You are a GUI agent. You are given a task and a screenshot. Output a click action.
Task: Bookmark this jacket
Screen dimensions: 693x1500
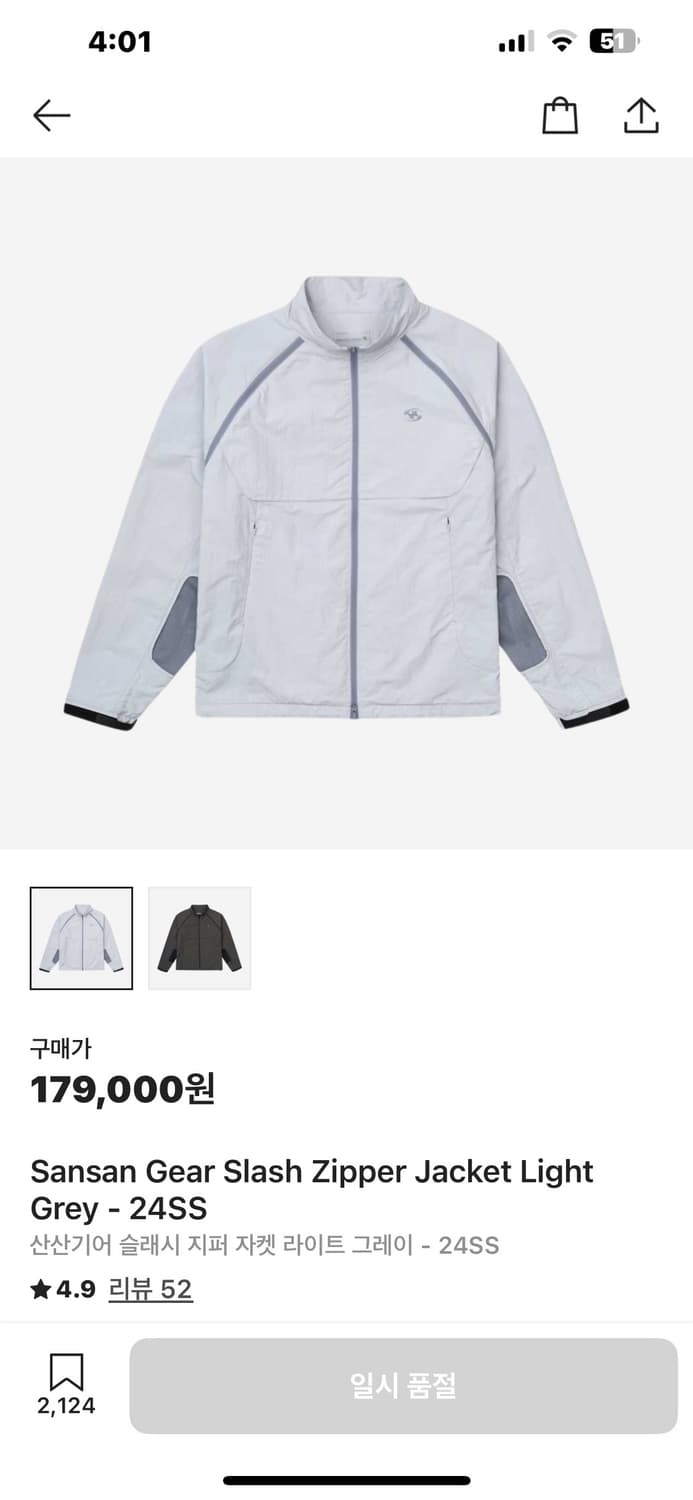pyautogui.click(x=66, y=1374)
